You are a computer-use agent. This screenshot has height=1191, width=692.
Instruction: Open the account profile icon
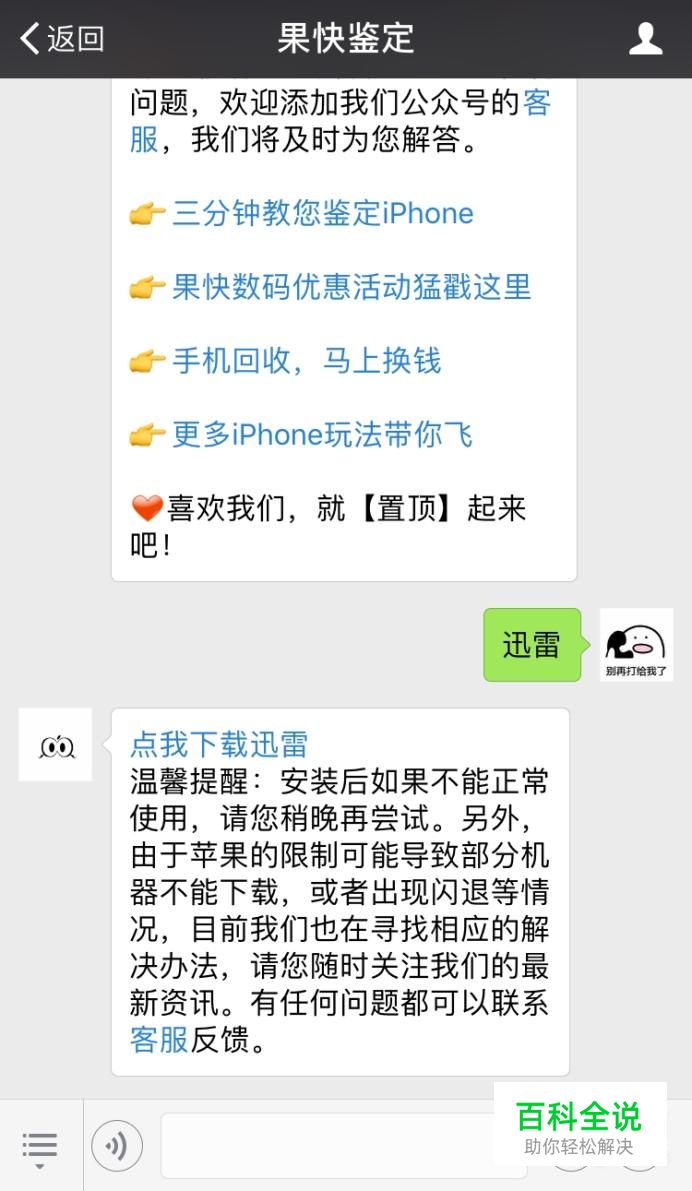(645, 39)
